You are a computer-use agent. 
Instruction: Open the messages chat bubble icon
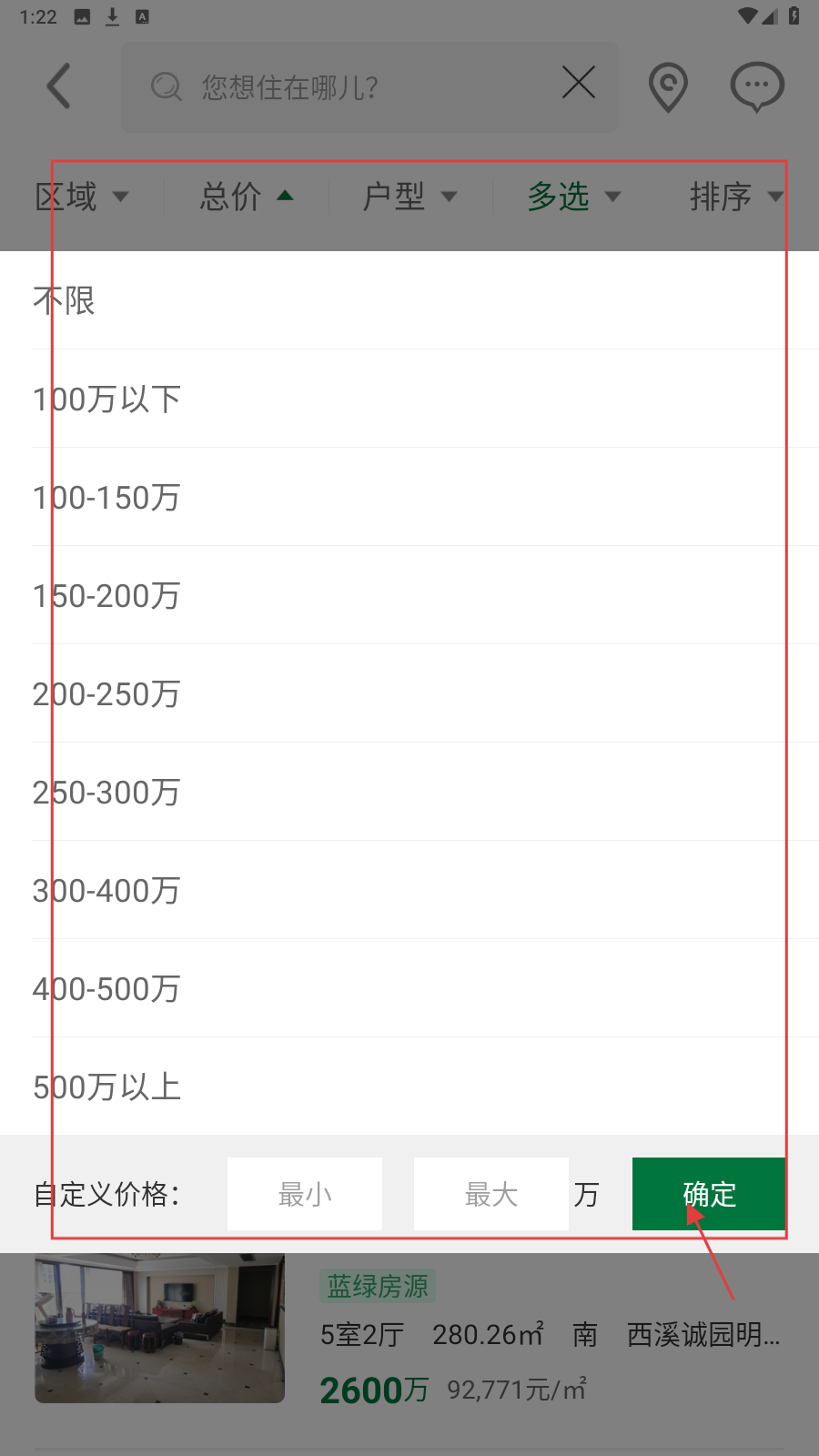click(x=757, y=87)
